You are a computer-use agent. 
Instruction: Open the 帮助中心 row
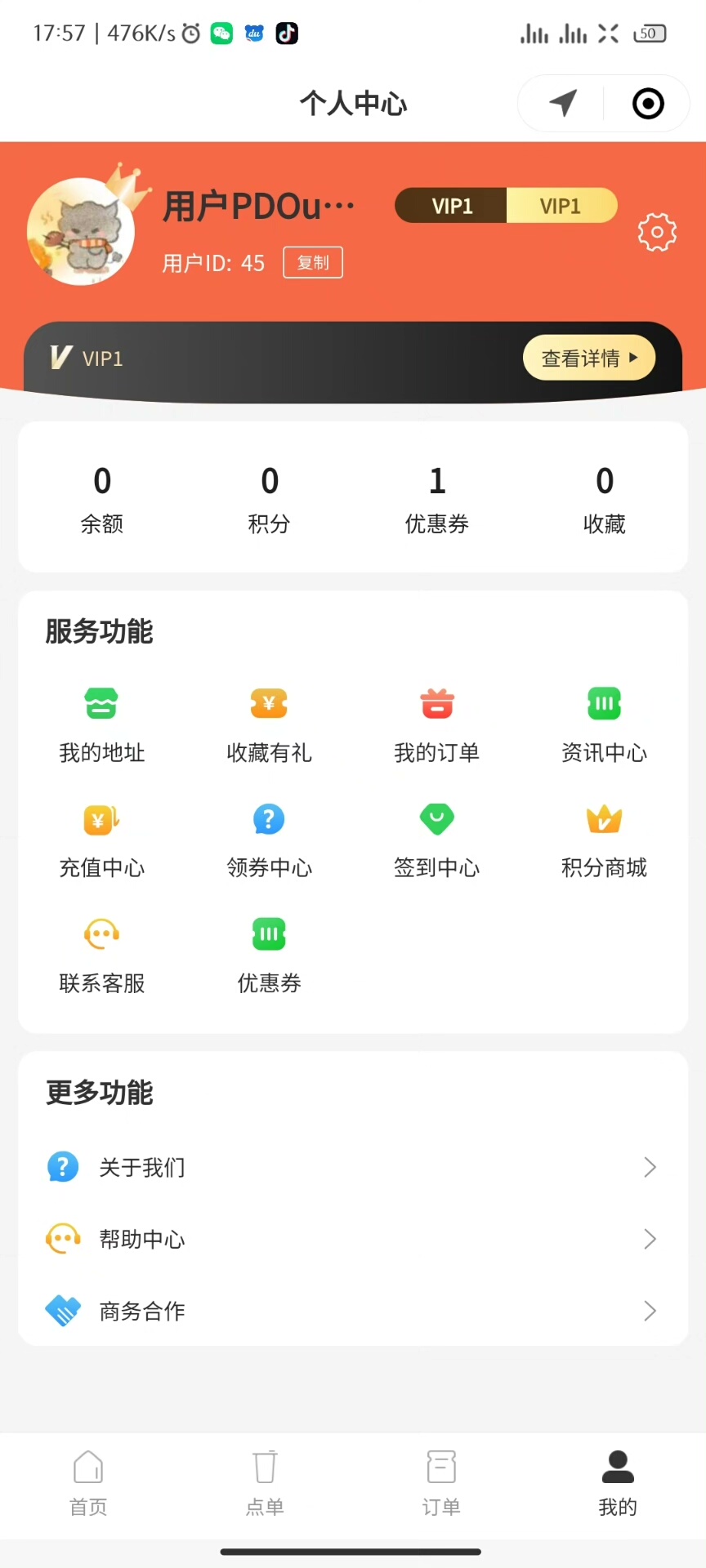(353, 1240)
